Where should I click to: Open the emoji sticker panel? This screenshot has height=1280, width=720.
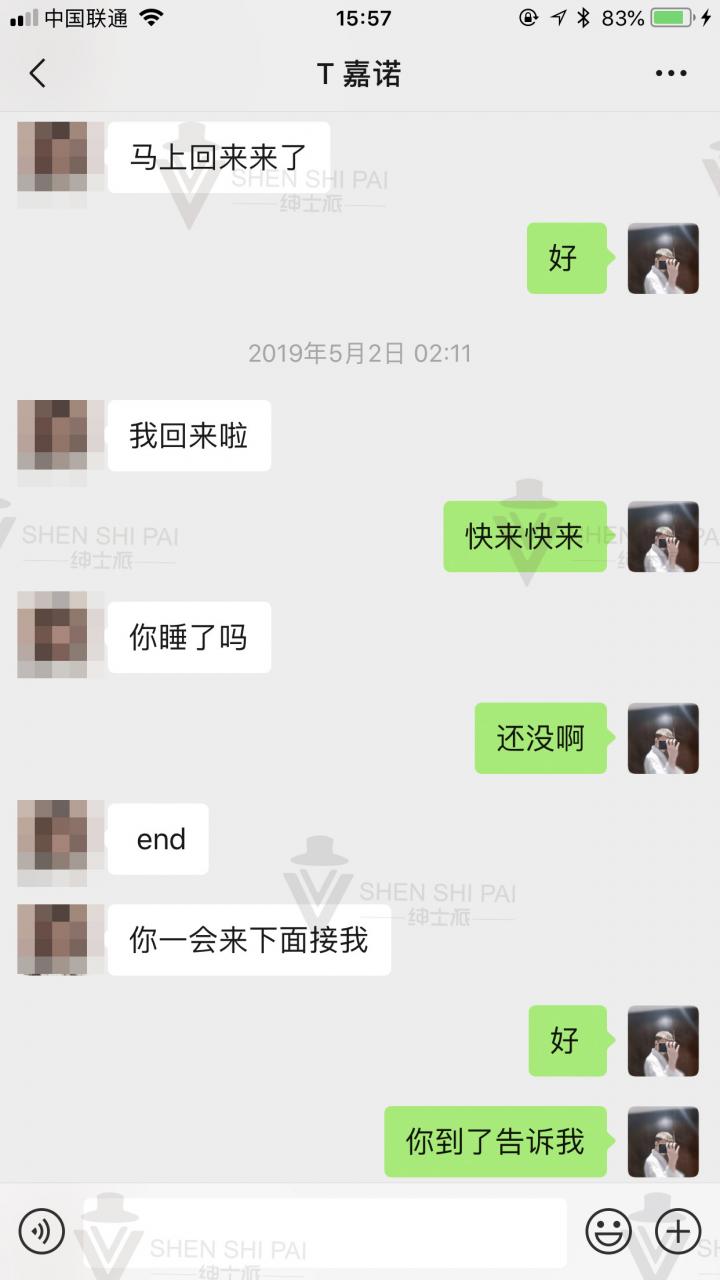[x=608, y=1231]
